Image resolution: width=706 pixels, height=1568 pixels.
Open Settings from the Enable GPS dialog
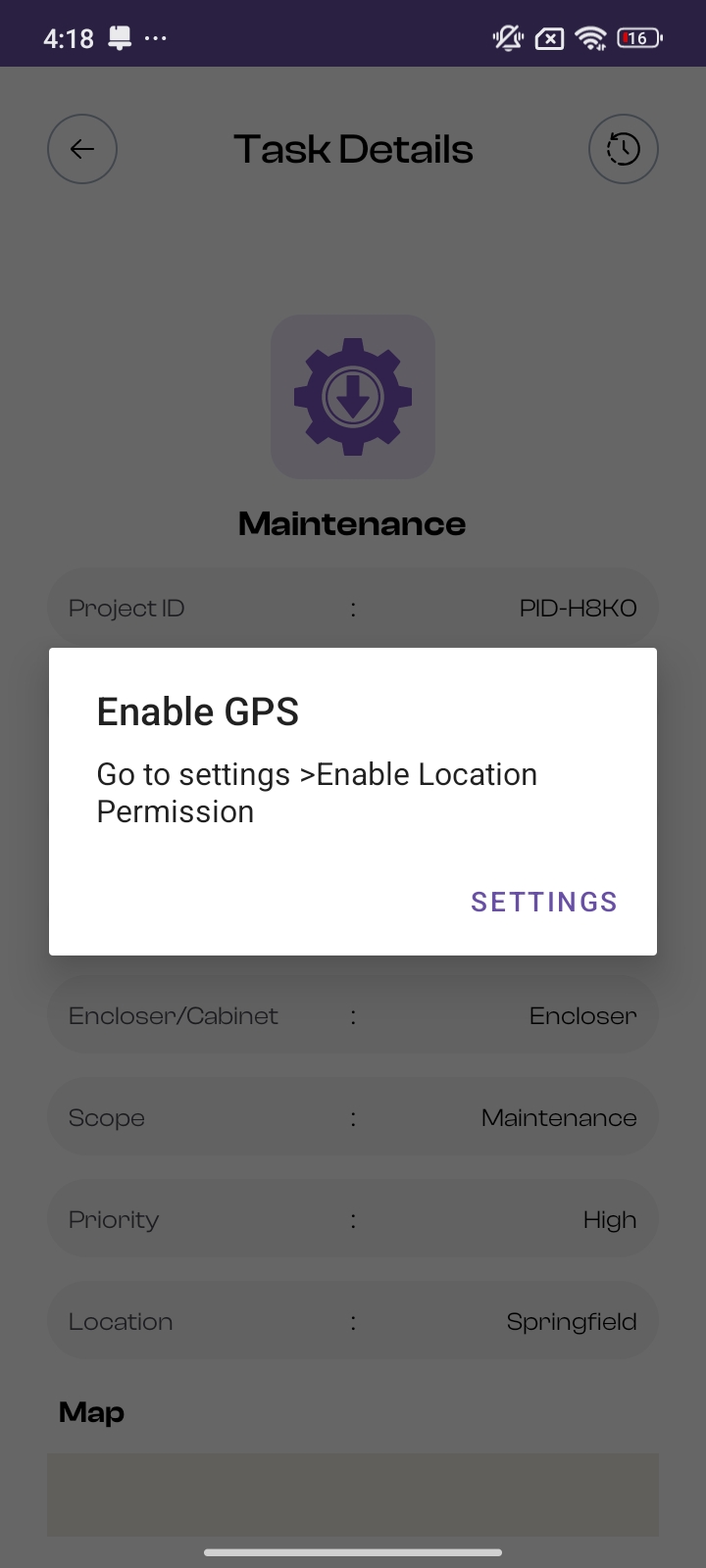544,902
